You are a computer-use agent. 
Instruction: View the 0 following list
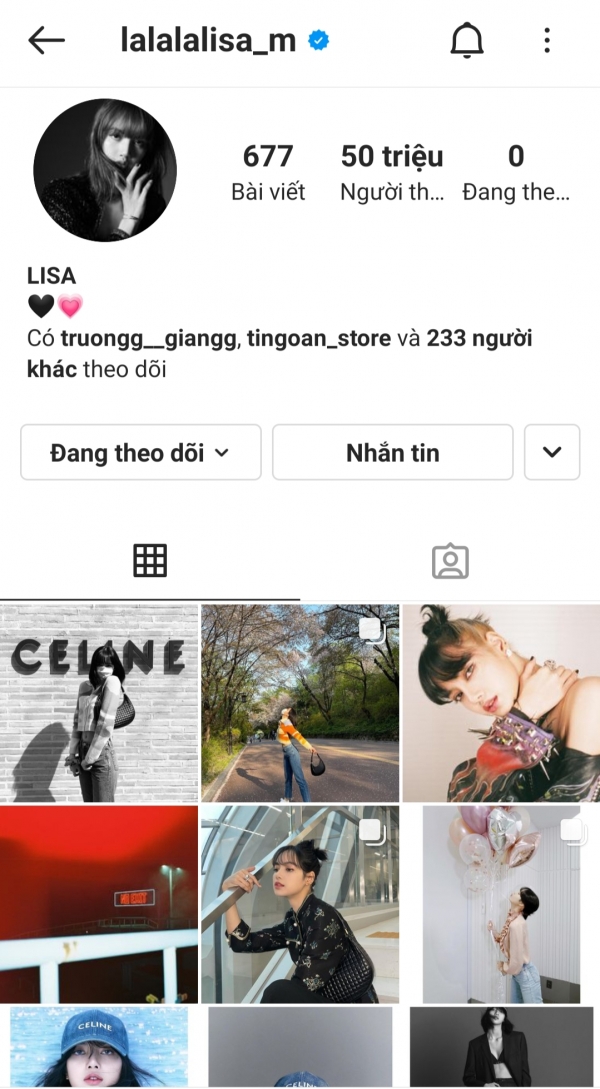(516, 171)
